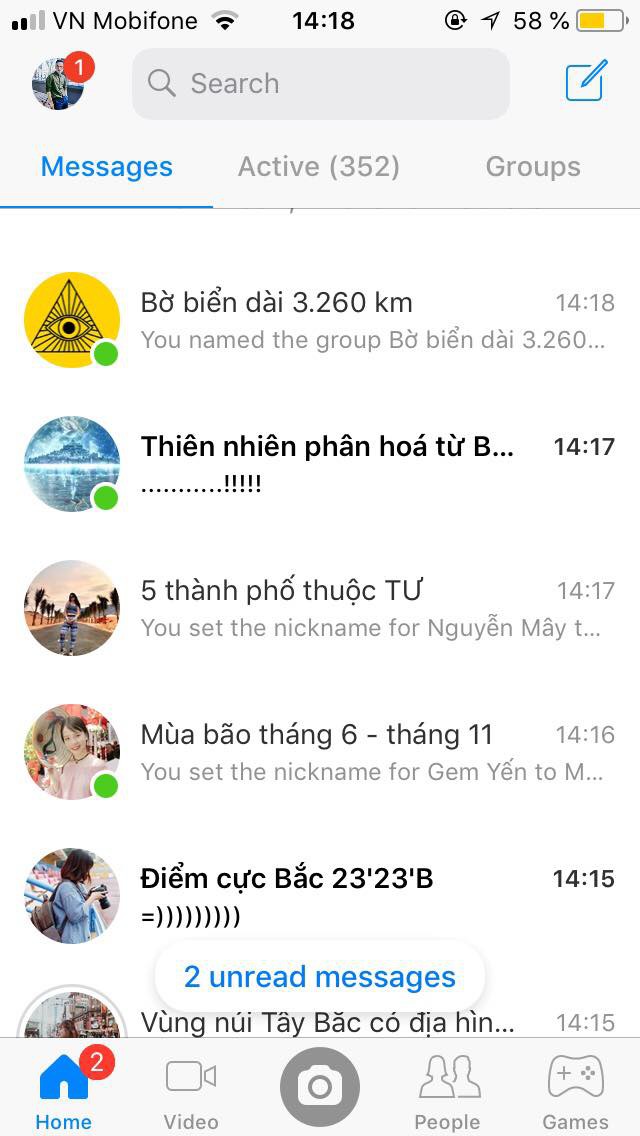Open the camera button
This screenshot has height=1136, width=640.
tap(320, 1086)
